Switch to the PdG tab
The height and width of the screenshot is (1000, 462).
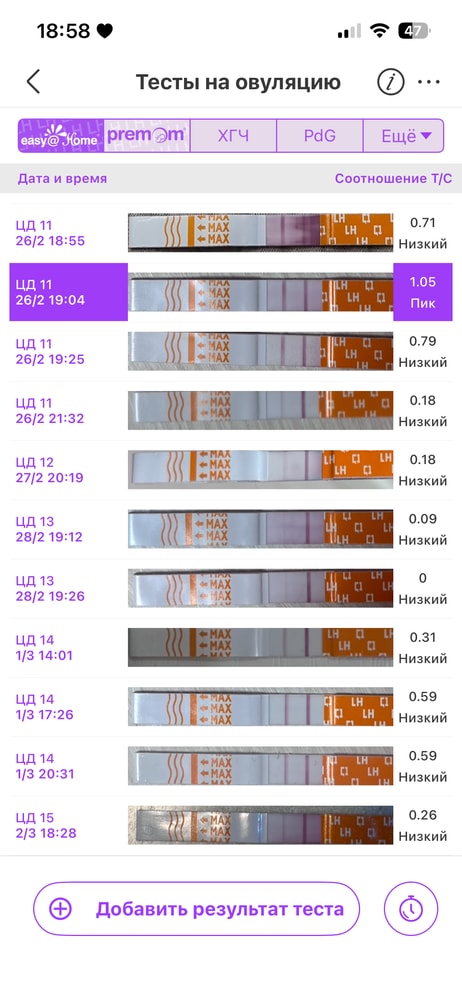pyautogui.click(x=320, y=136)
